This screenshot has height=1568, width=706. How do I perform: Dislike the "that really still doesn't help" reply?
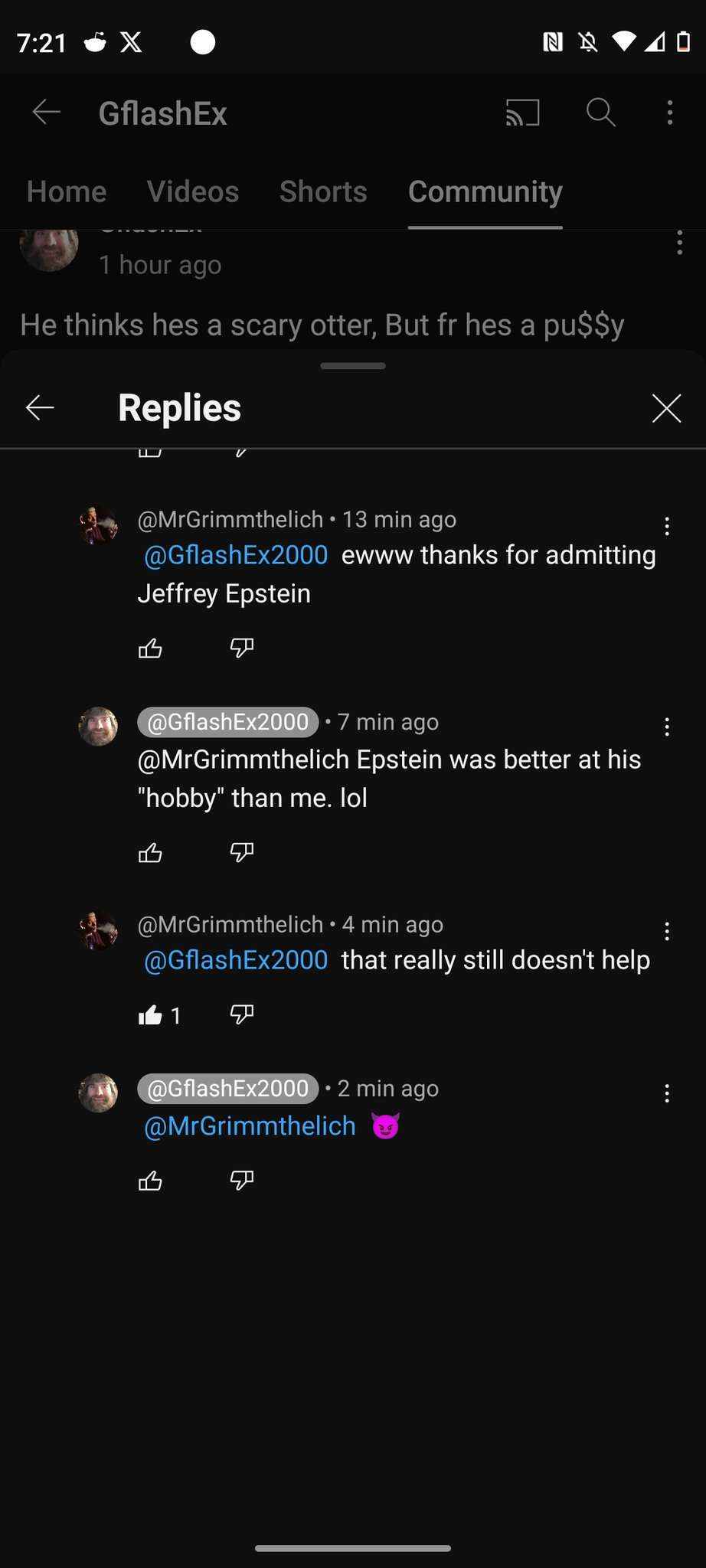242,1015
